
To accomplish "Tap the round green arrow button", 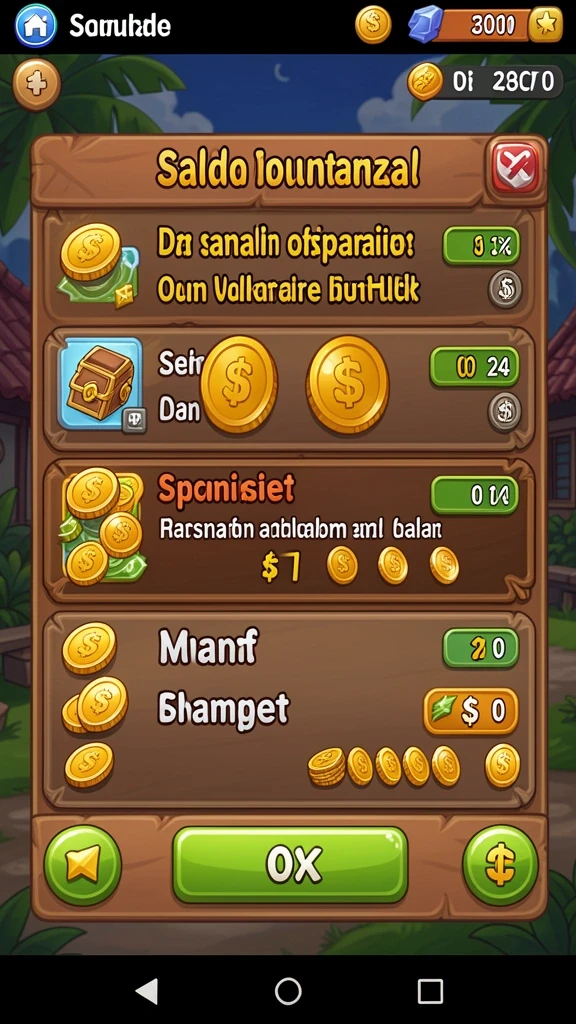I will click(x=82, y=865).
